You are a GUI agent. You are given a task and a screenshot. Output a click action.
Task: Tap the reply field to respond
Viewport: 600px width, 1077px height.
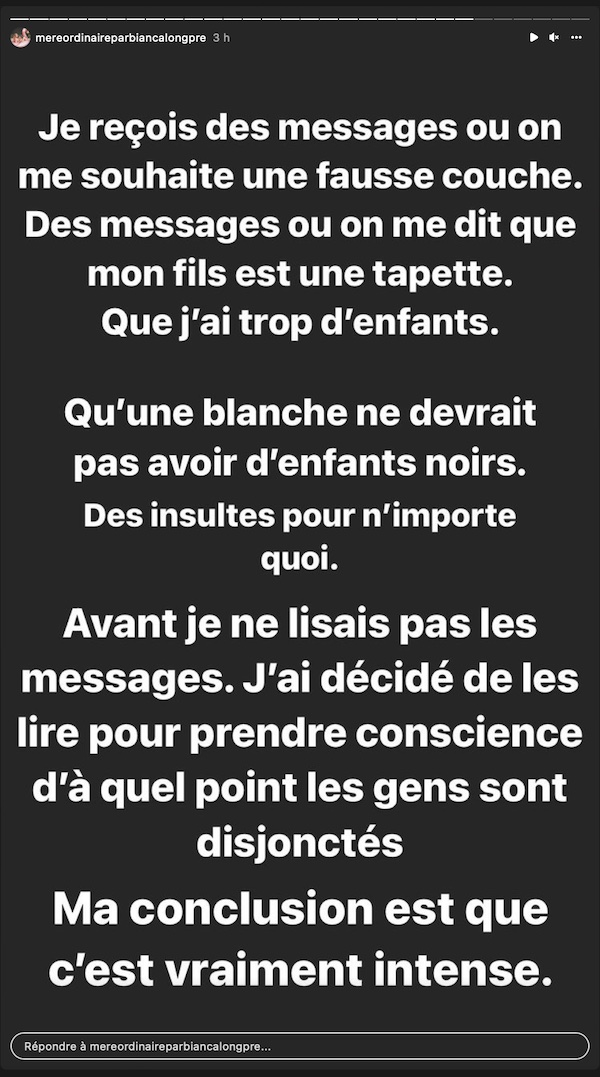point(300,1046)
